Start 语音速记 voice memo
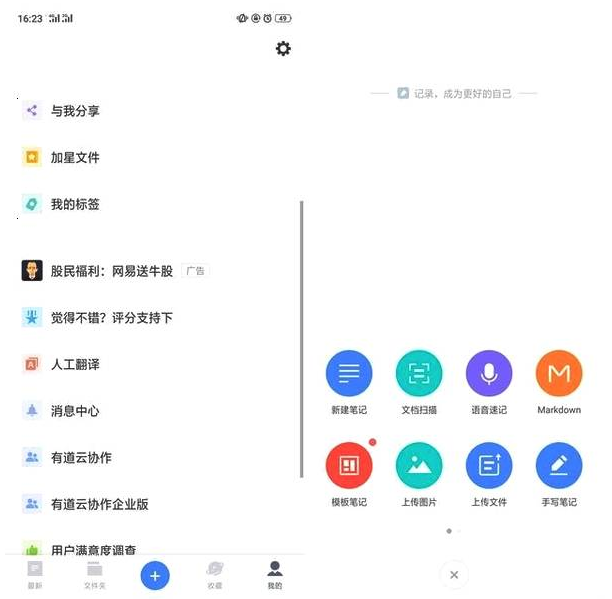This screenshot has height=599, width=612. coord(489,375)
